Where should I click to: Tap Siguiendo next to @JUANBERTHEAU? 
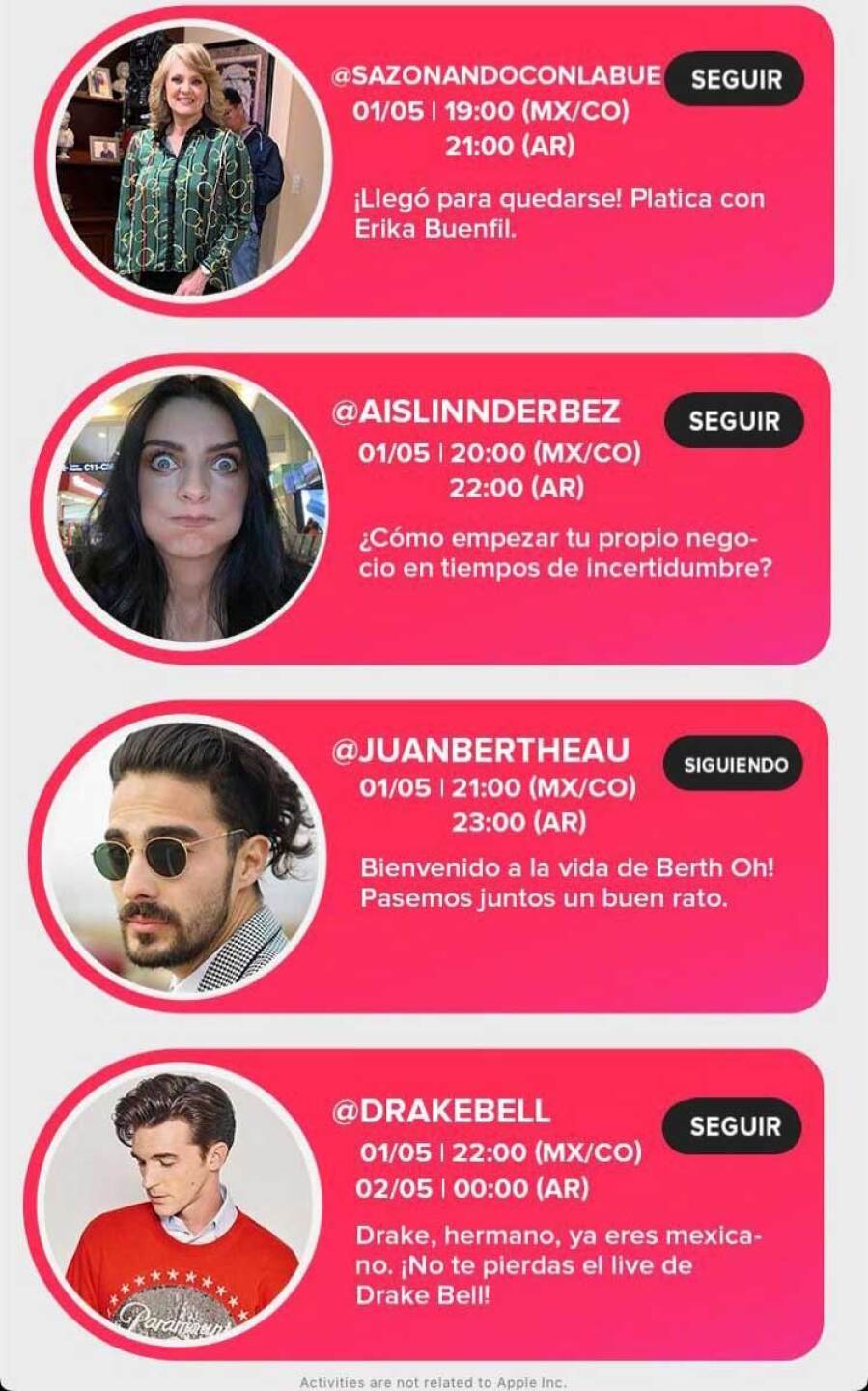(735, 765)
